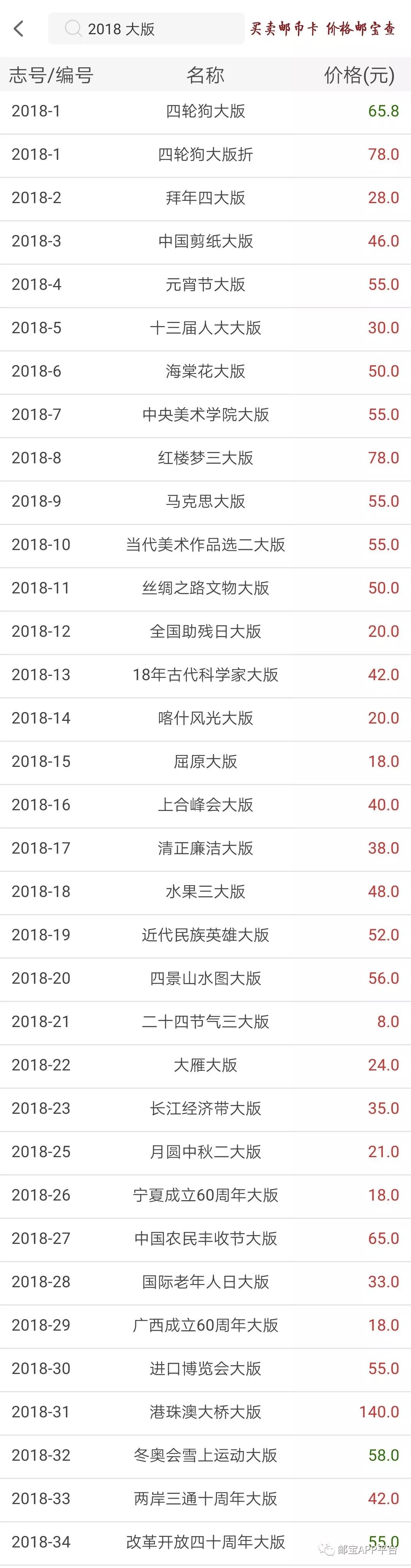Open the 水果三大版 listing
411x1568 pixels.
coord(205,891)
